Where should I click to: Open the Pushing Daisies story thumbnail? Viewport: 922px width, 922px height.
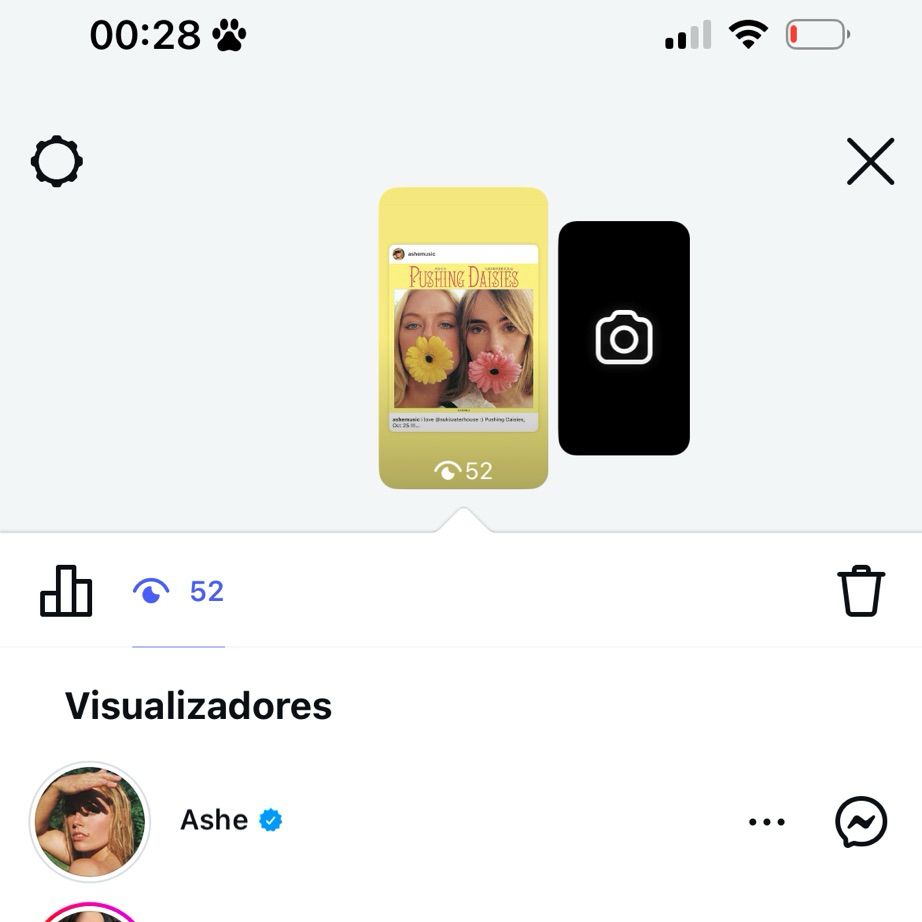tap(463, 338)
